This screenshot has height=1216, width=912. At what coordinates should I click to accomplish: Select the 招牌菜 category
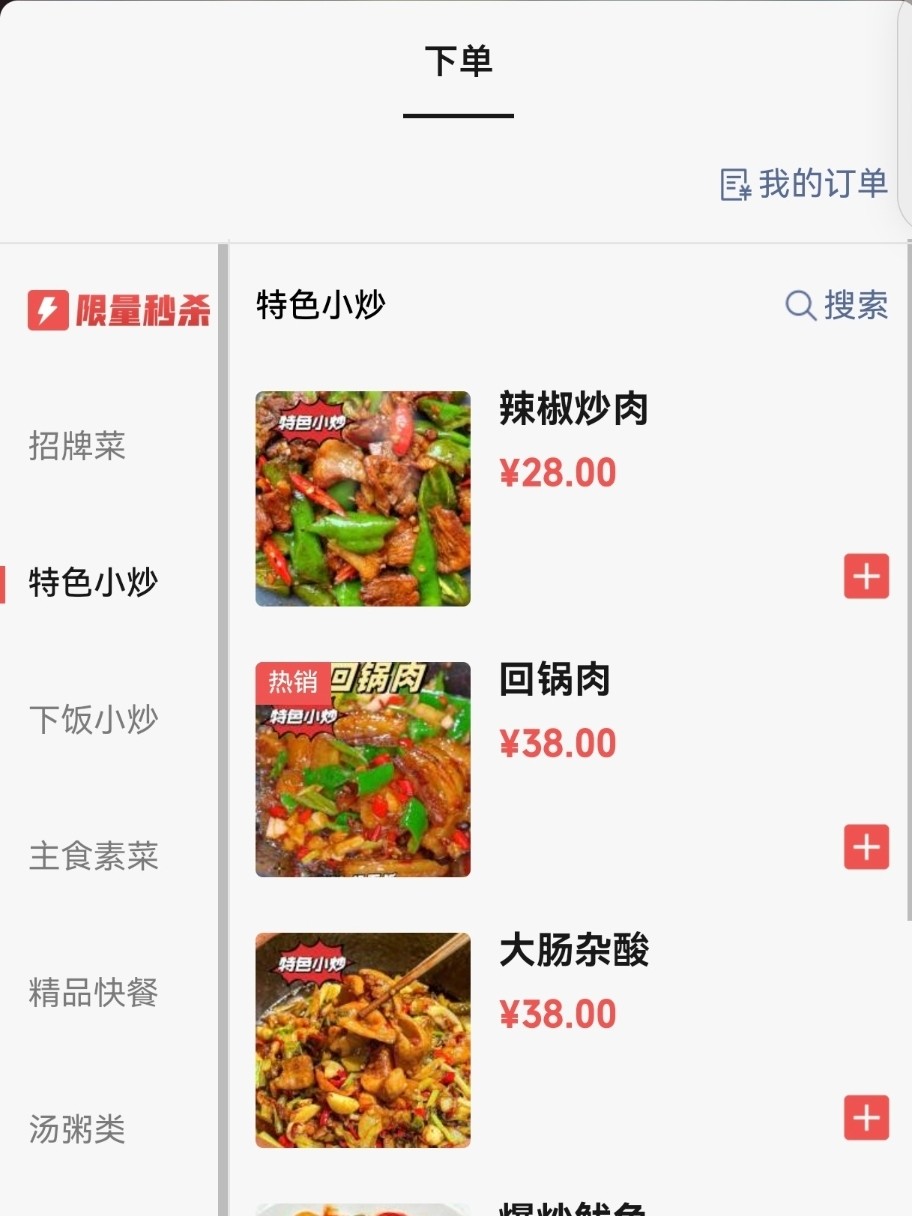pos(77,446)
